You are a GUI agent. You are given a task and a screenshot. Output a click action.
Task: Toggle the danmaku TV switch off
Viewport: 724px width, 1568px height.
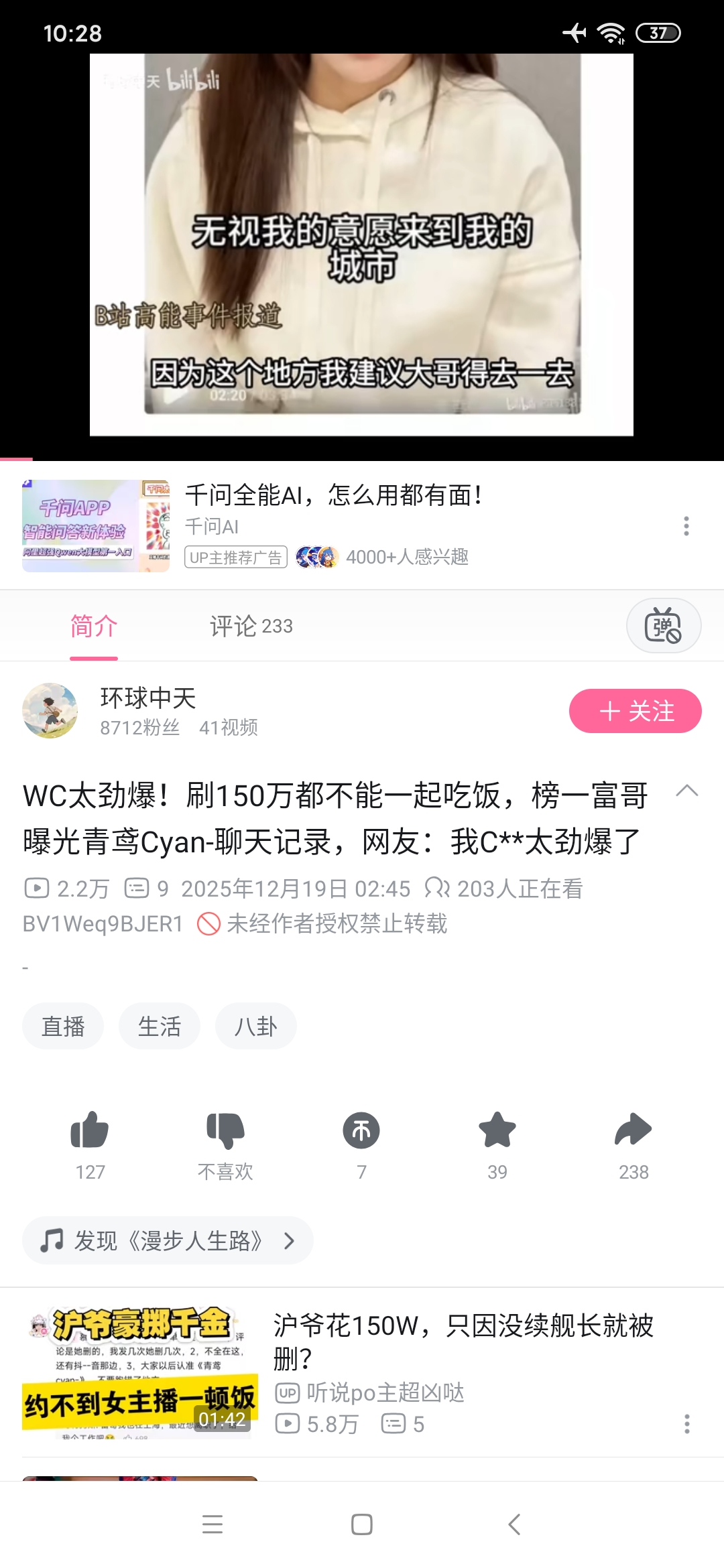point(663,625)
